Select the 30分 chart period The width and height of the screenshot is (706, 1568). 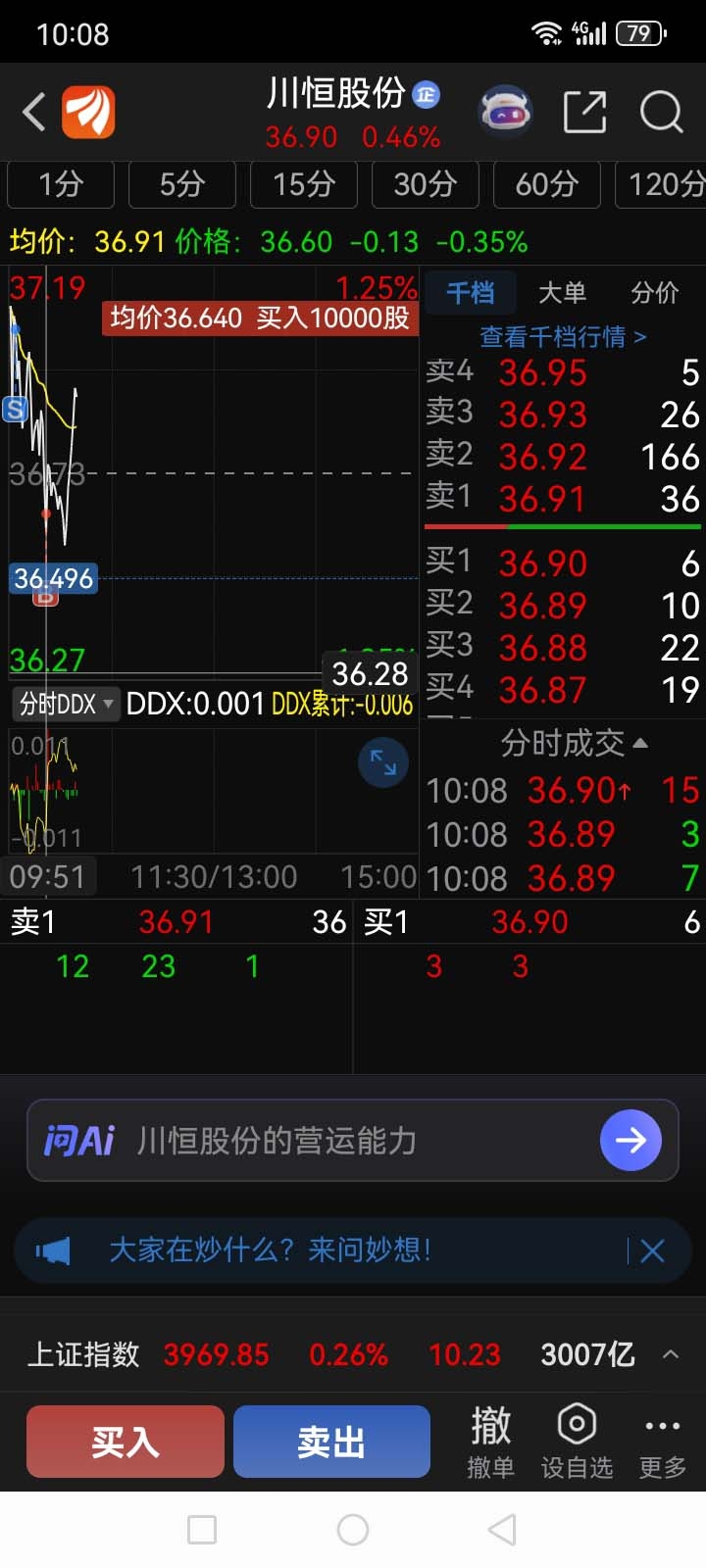pyautogui.click(x=426, y=184)
